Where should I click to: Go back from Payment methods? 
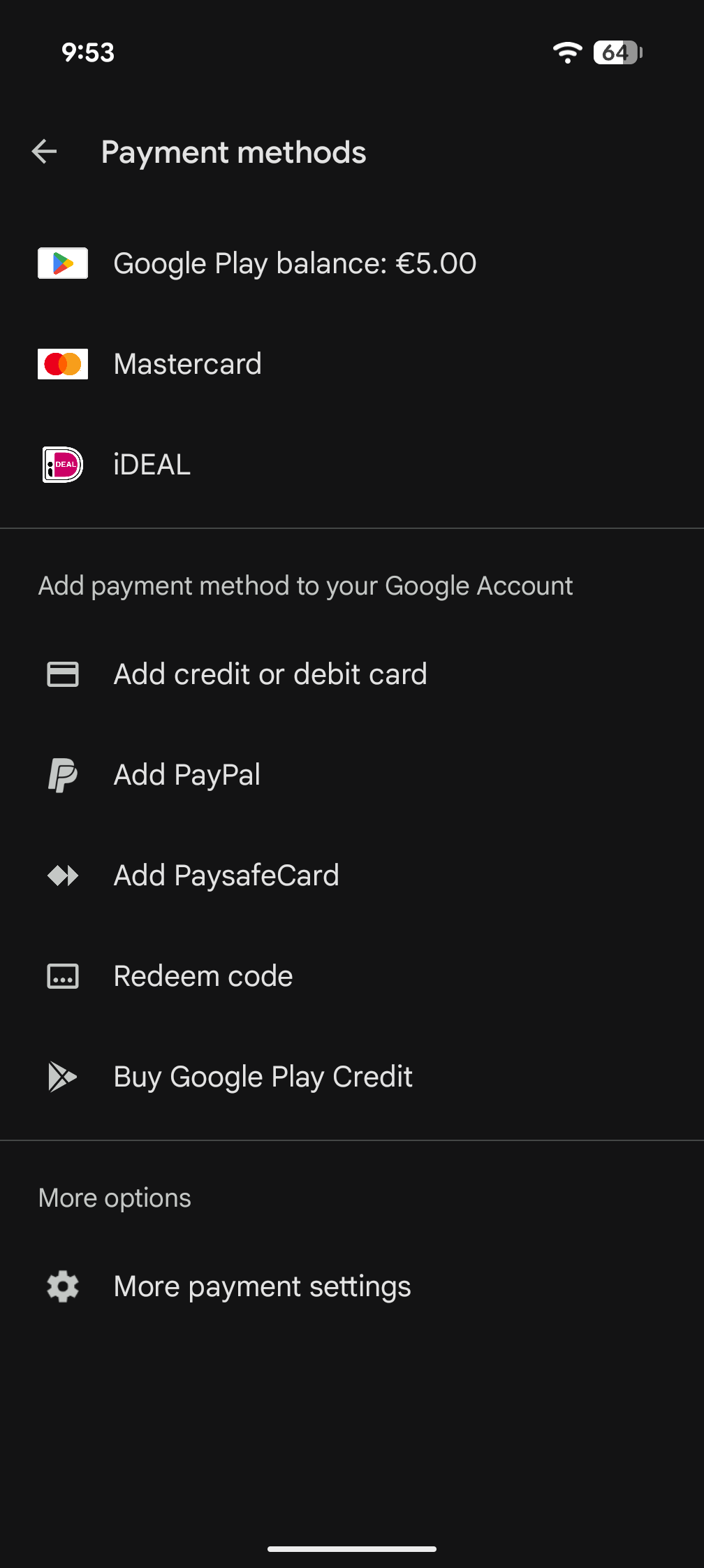pos(45,152)
